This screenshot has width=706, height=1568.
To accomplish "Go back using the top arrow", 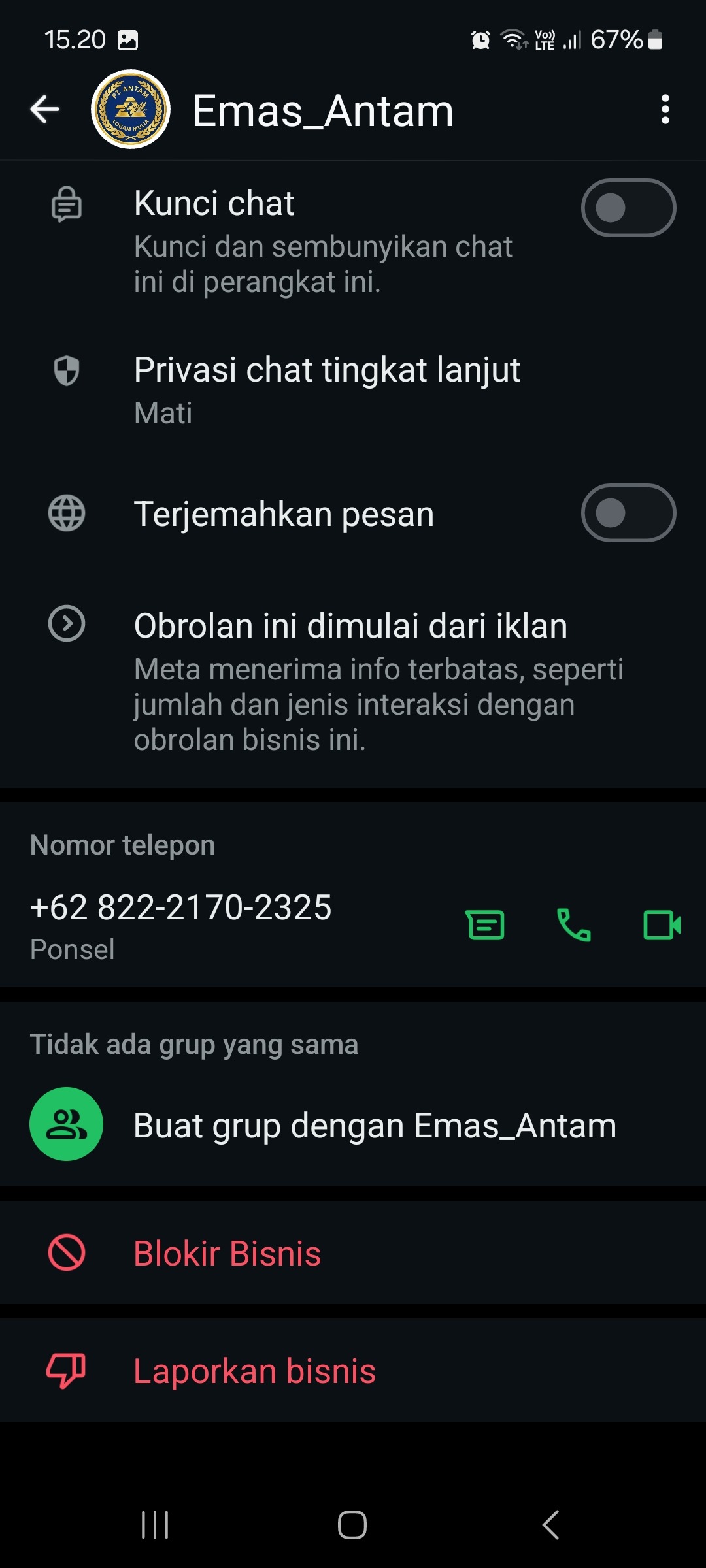I will [x=45, y=109].
